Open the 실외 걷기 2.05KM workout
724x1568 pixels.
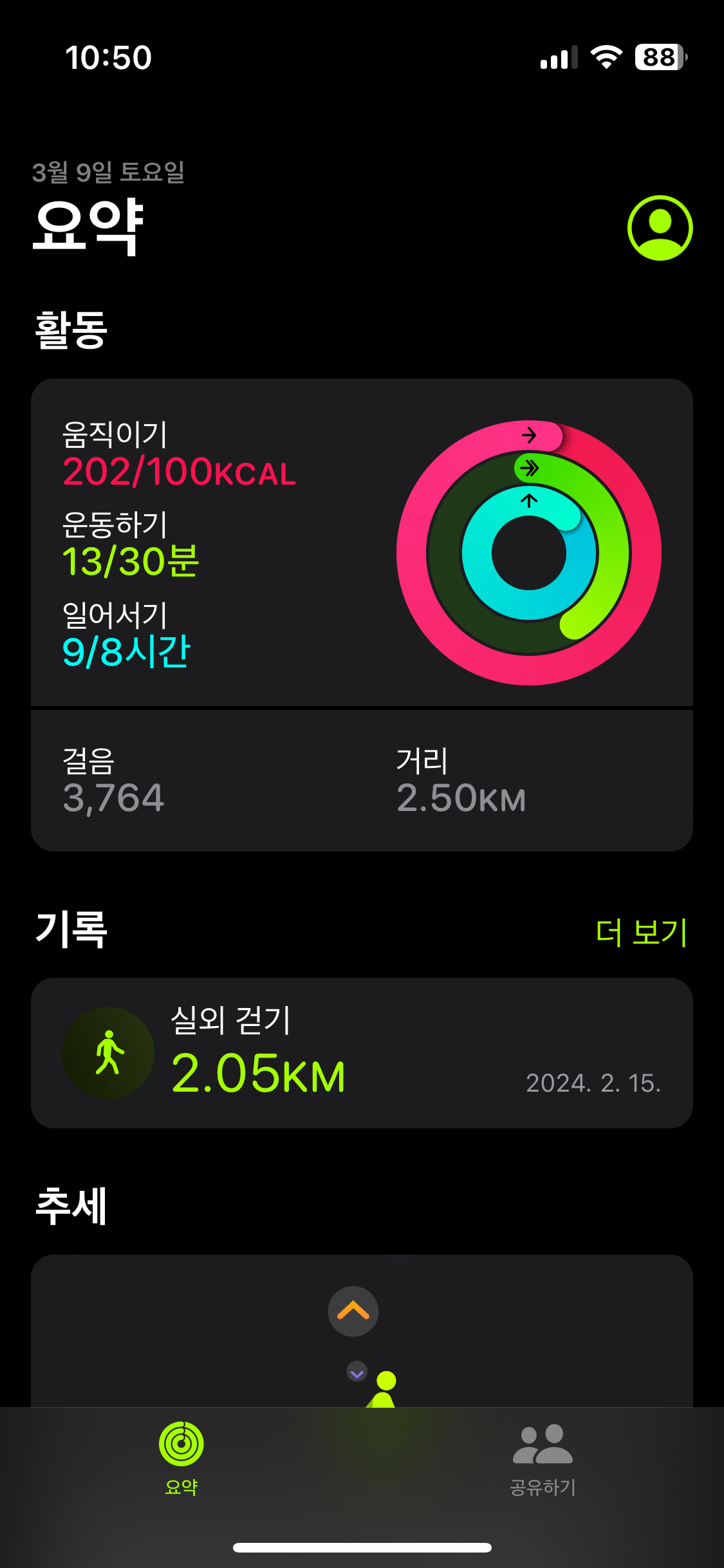click(362, 1052)
